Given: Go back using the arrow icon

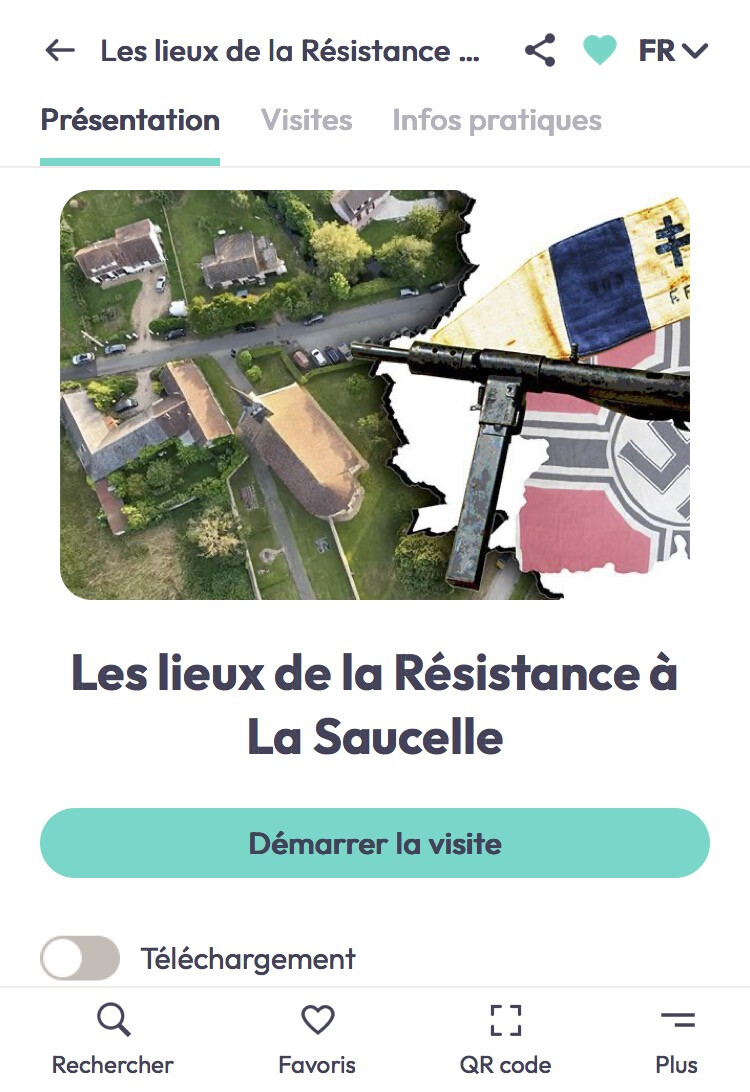Looking at the screenshot, I should pyautogui.click(x=60, y=51).
